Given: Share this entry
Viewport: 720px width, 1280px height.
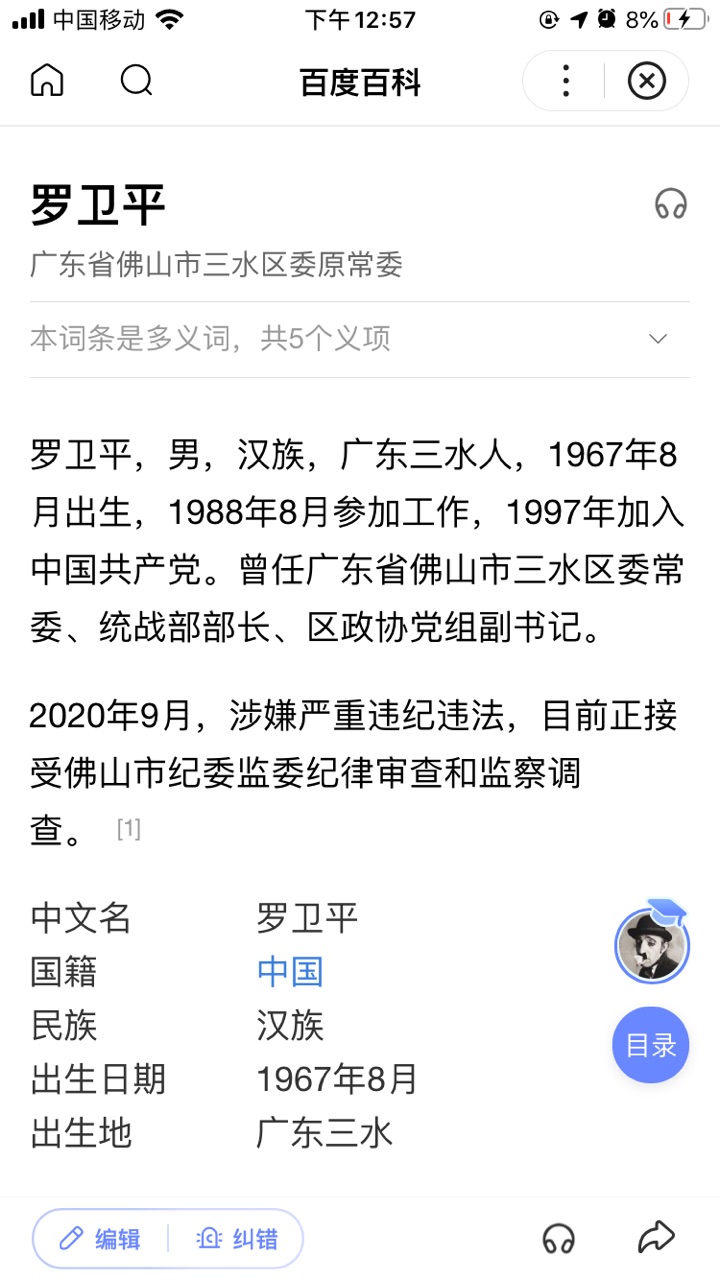Looking at the screenshot, I should pyautogui.click(x=656, y=1238).
